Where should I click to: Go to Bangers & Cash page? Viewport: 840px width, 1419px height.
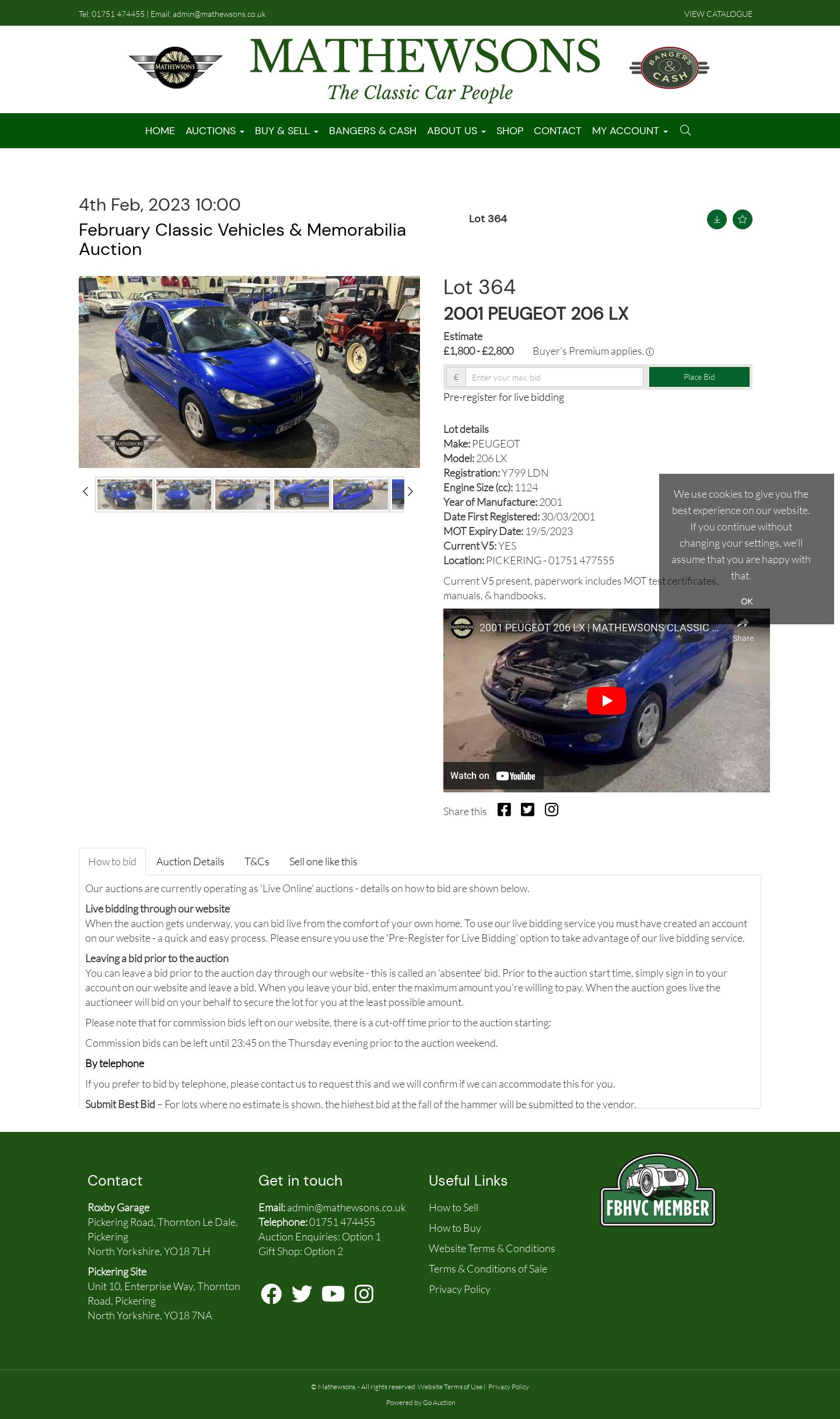click(373, 131)
